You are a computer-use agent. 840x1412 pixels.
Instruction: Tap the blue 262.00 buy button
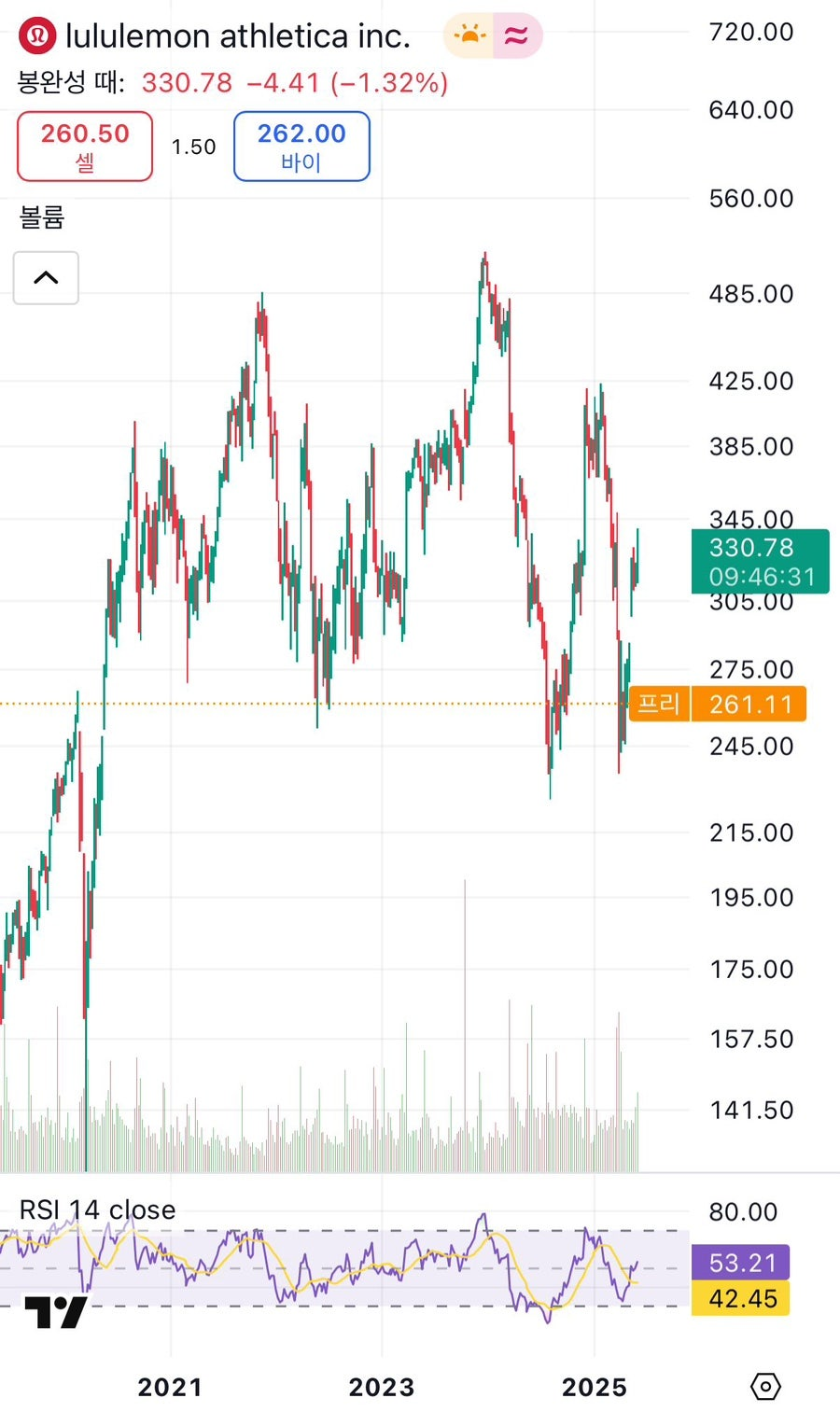click(x=301, y=147)
